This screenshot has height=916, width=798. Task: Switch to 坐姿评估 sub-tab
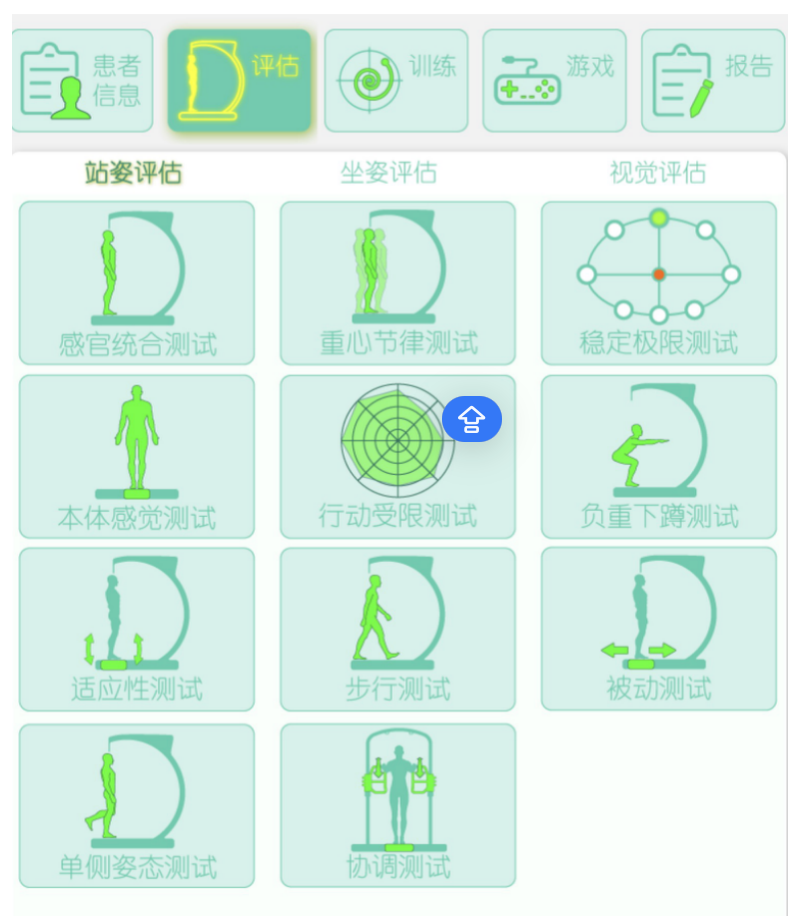(x=388, y=173)
